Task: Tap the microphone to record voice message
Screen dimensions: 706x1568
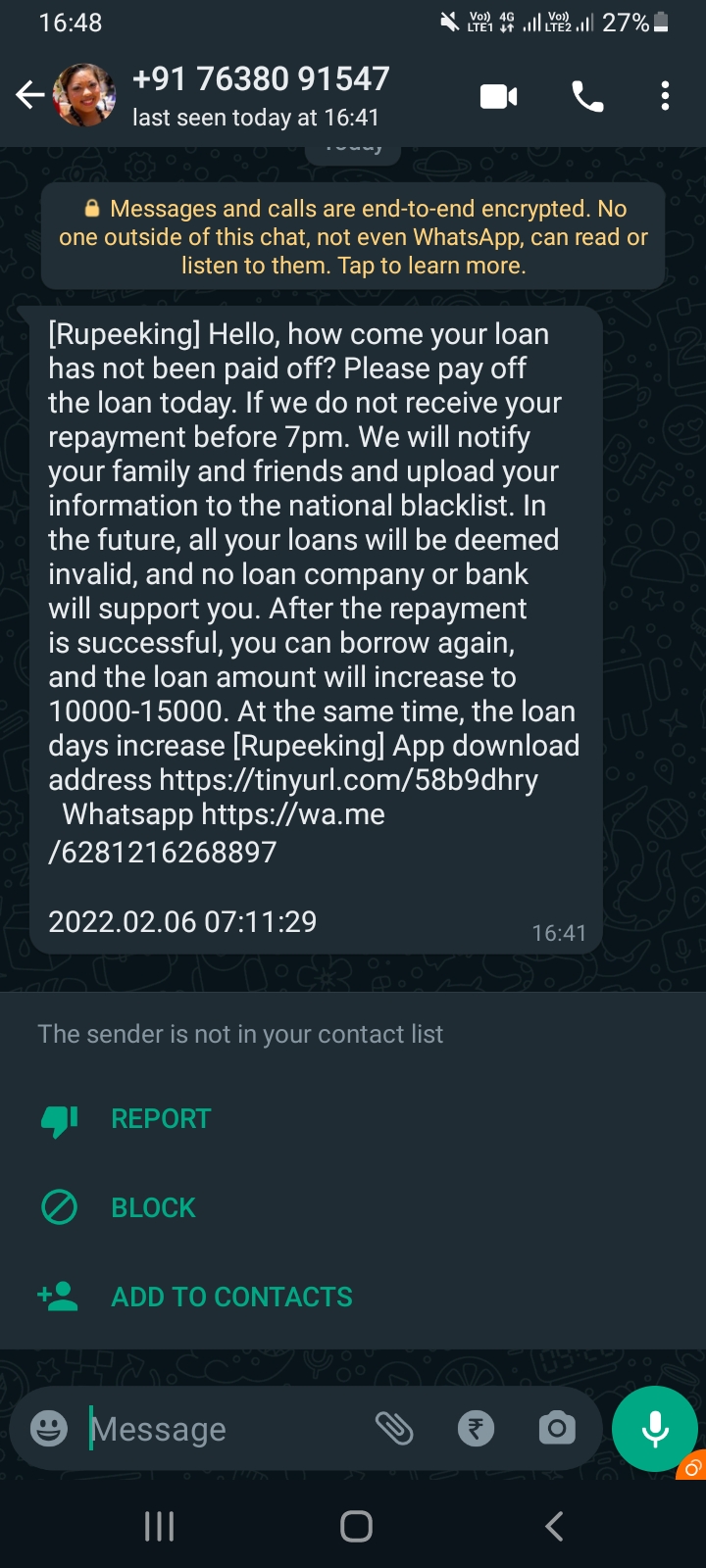Action: [654, 1429]
